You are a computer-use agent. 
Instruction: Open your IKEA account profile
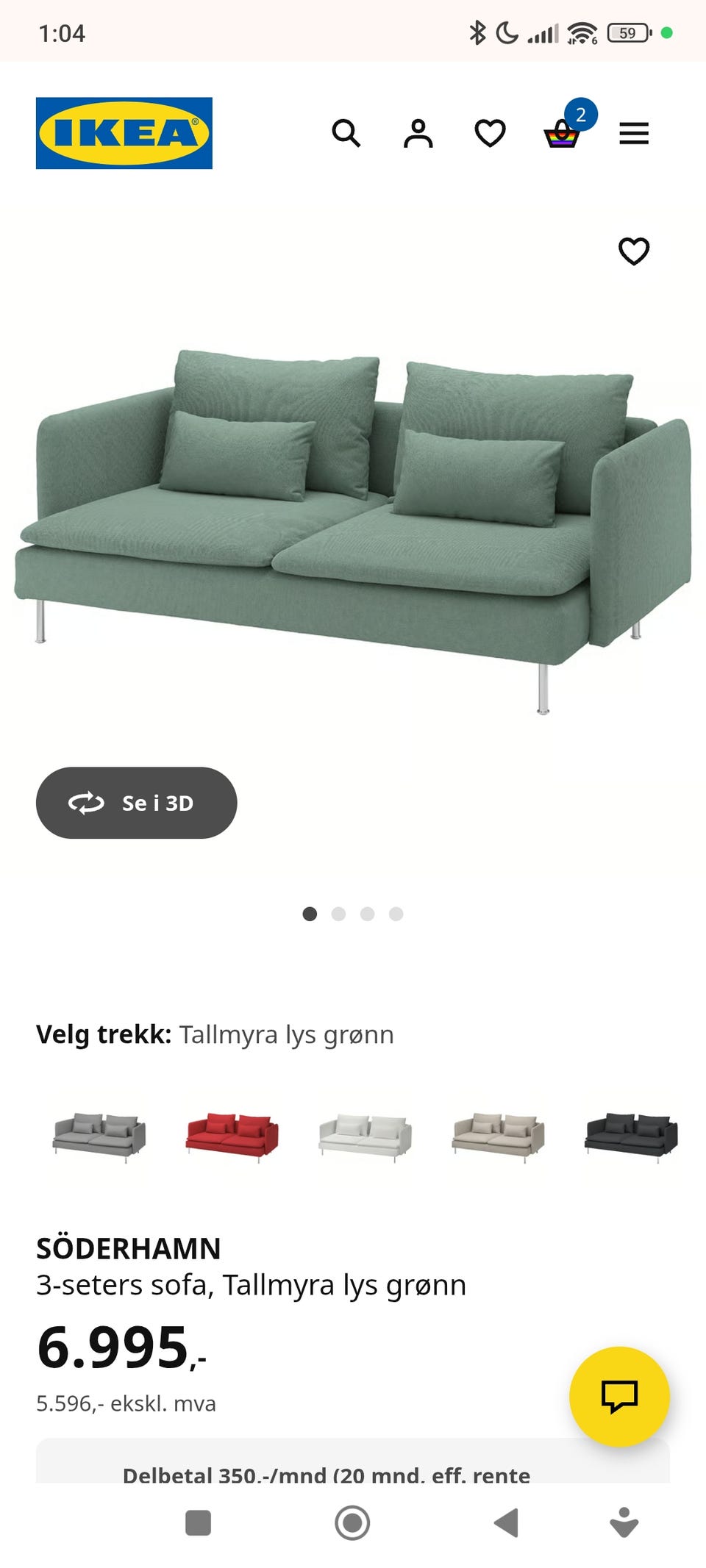click(418, 133)
